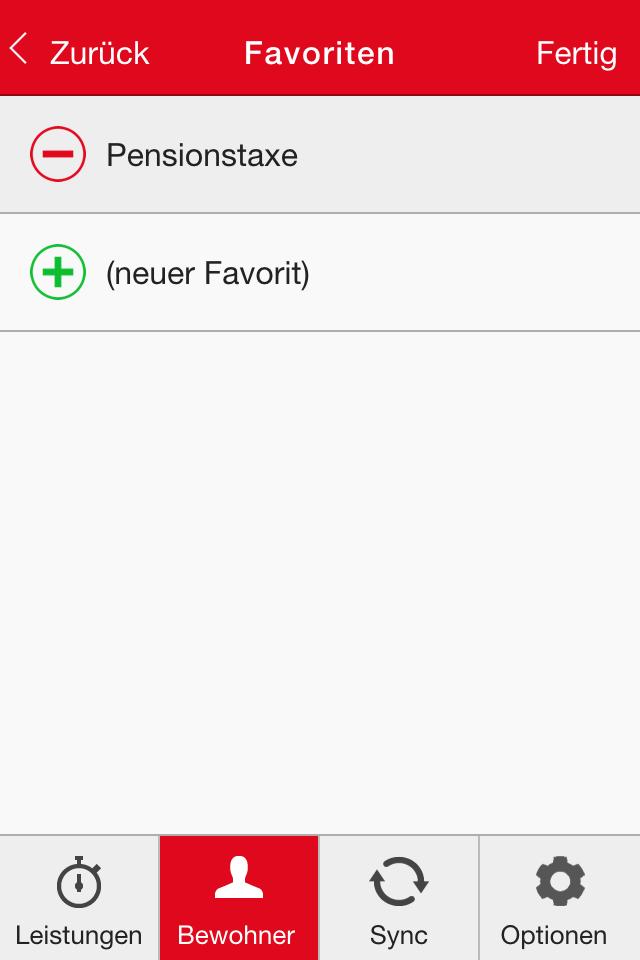Add a favorite with the green plus icon
This screenshot has width=640, height=960.
pyautogui.click(x=58, y=273)
